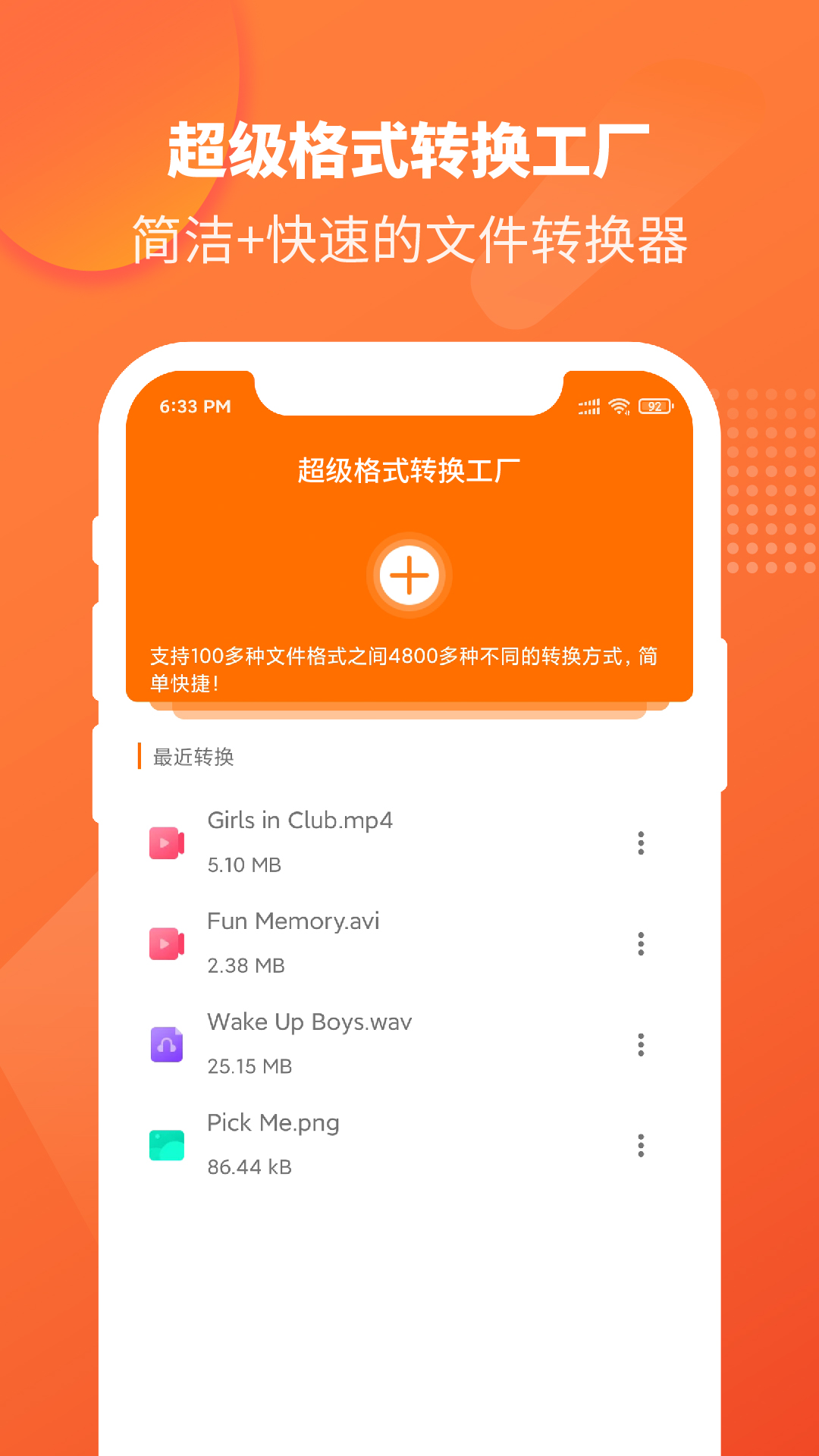Viewport: 819px width, 1456px height.
Task: Click the orange marker next to 最近转换
Action: [139, 756]
